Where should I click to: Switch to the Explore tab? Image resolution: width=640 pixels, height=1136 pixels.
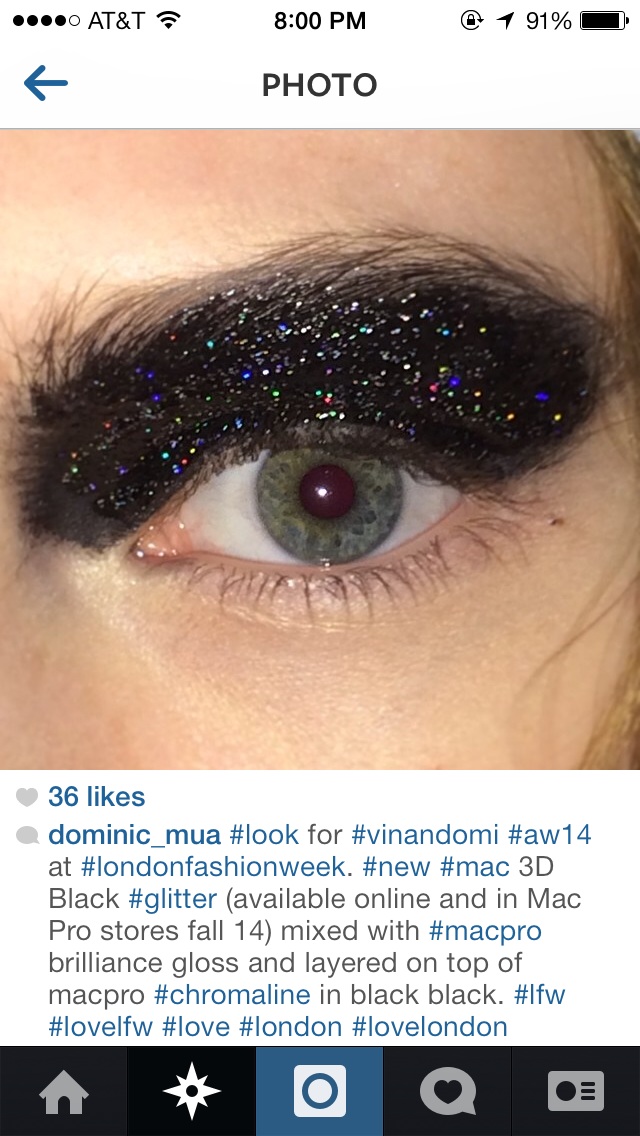(x=192, y=1091)
